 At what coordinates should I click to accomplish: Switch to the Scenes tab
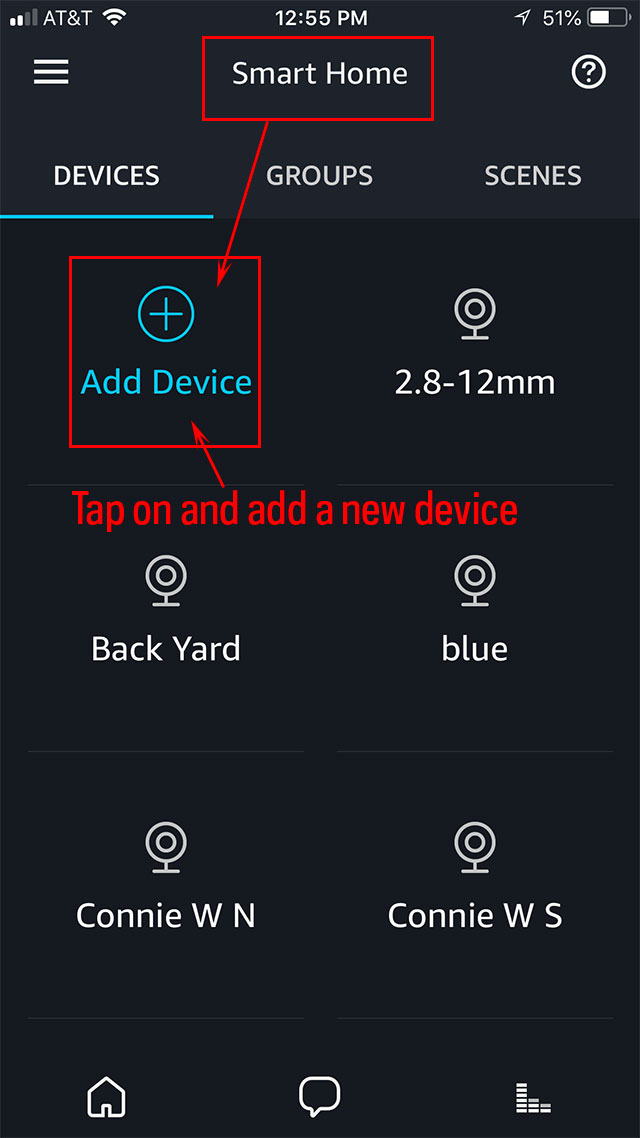click(x=533, y=176)
